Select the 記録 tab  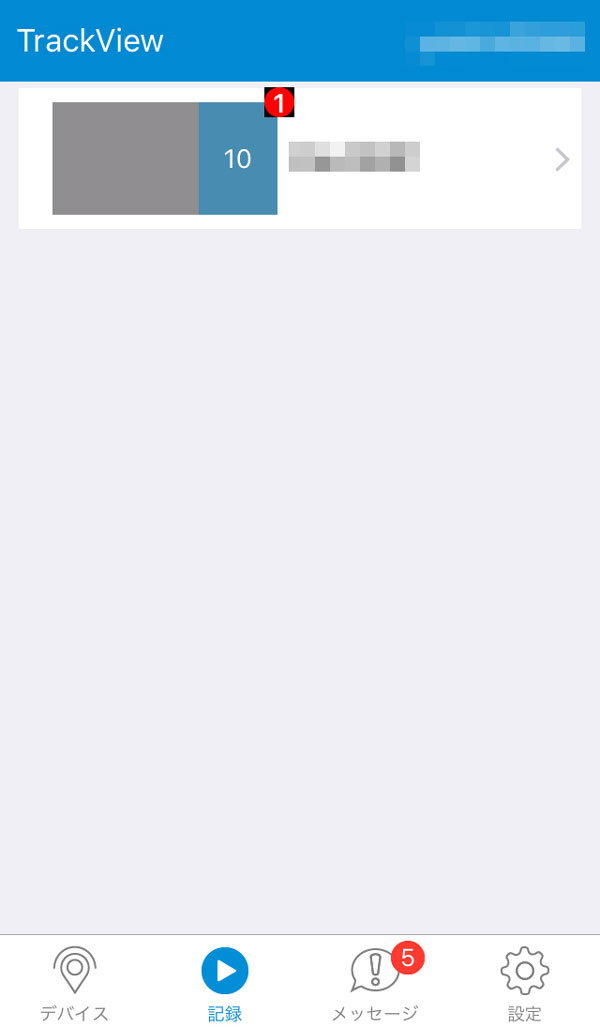[x=225, y=982]
